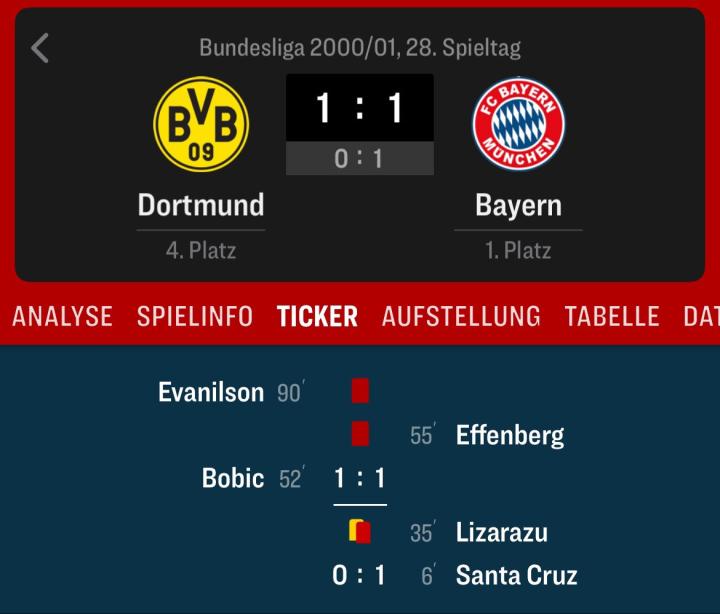View the Aufstellung tab
Image resolution: width=720 pixels, height=614 pixels.
[x=461, y=317]
